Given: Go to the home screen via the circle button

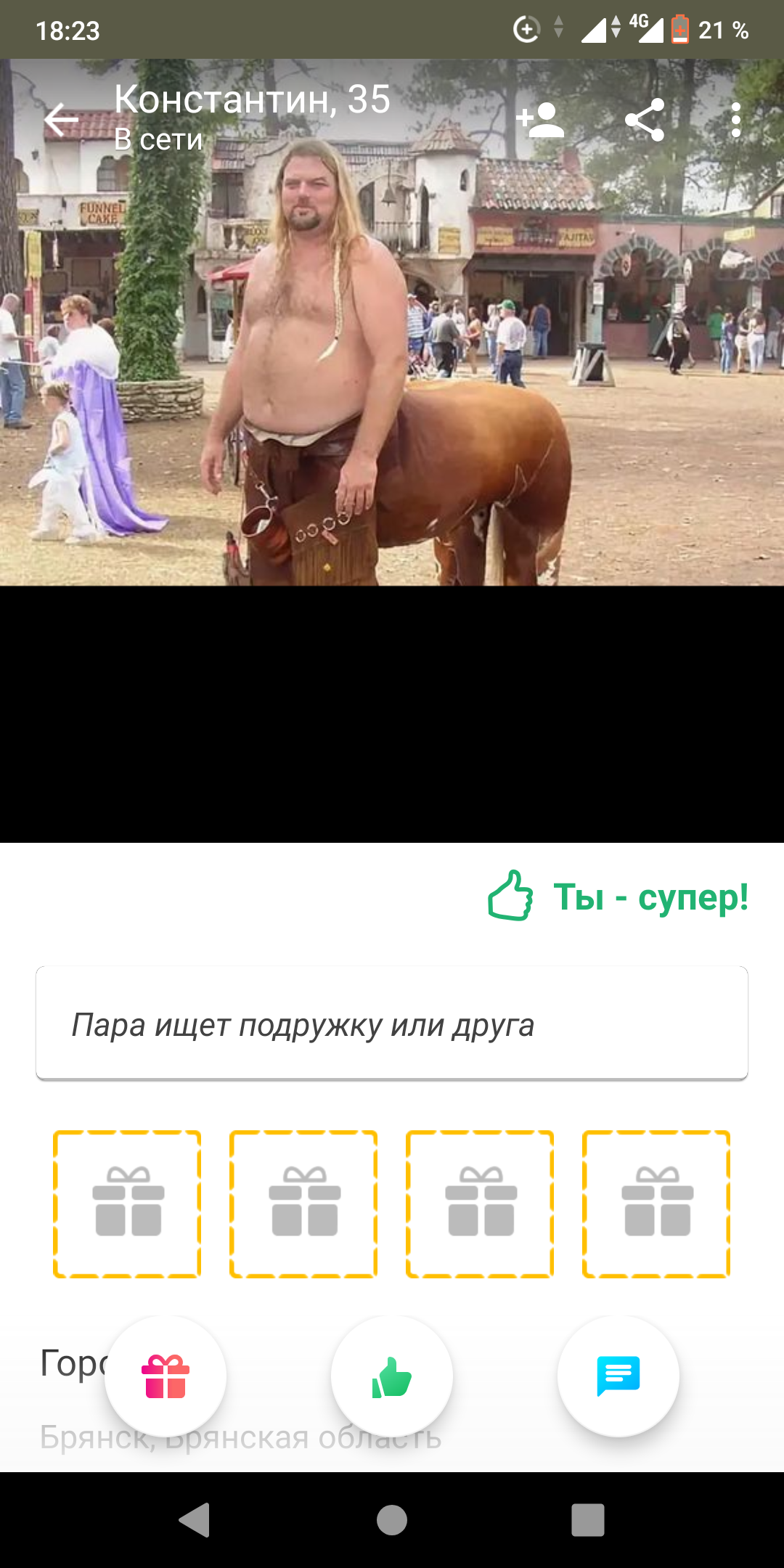Looking at the screenshot, I should [392, 1520].
